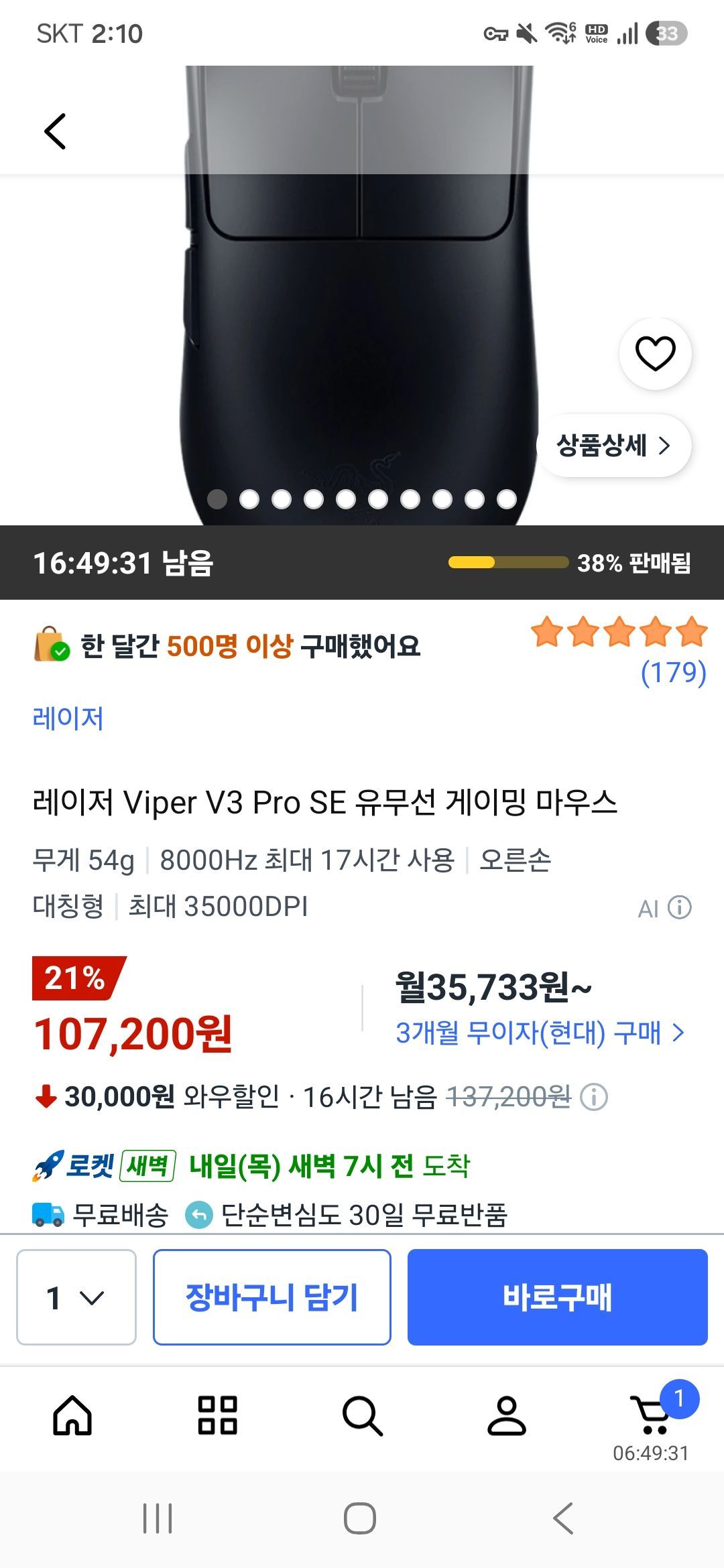Screen dimensions: 724x1568
Task: Tap the system home button
Action: tap(360, 1518)
